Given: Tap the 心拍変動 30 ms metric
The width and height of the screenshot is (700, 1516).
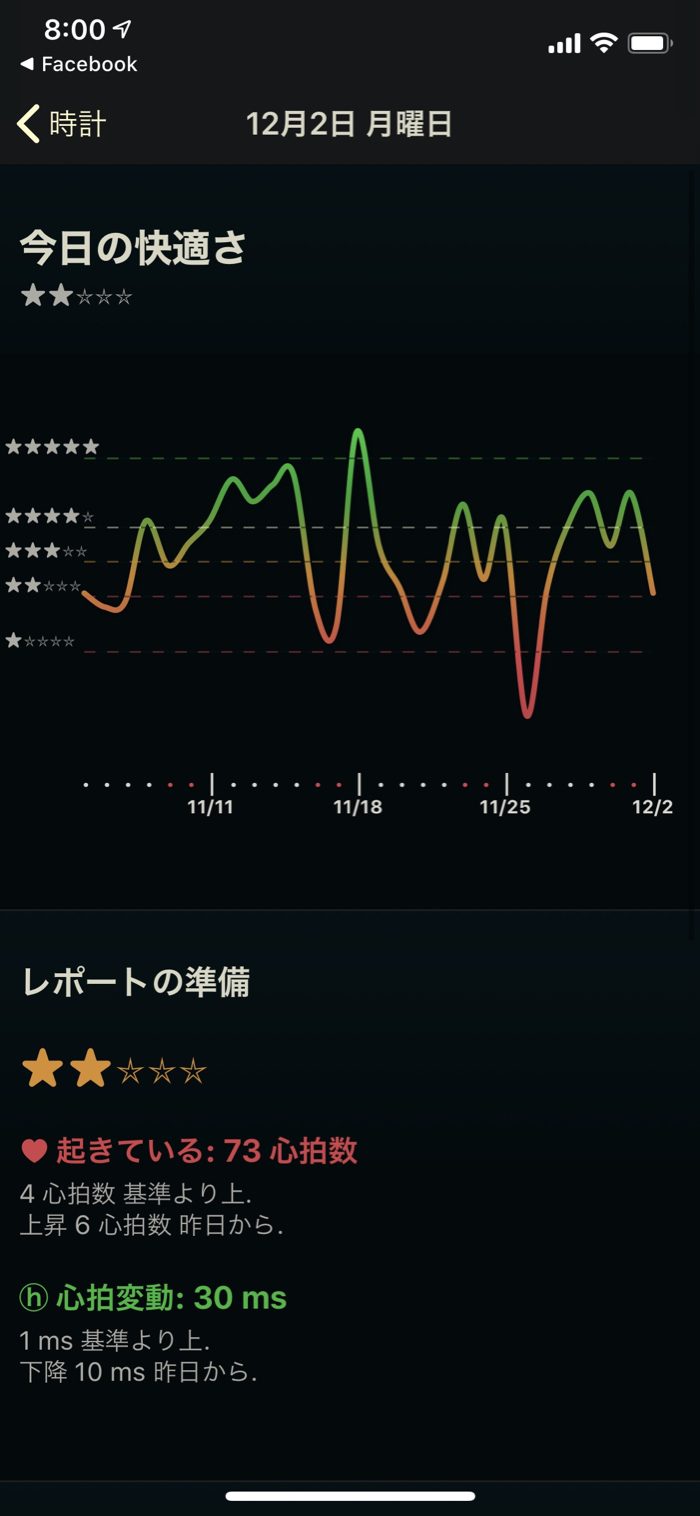Looking at the screenshot, I should (153, 1298).
